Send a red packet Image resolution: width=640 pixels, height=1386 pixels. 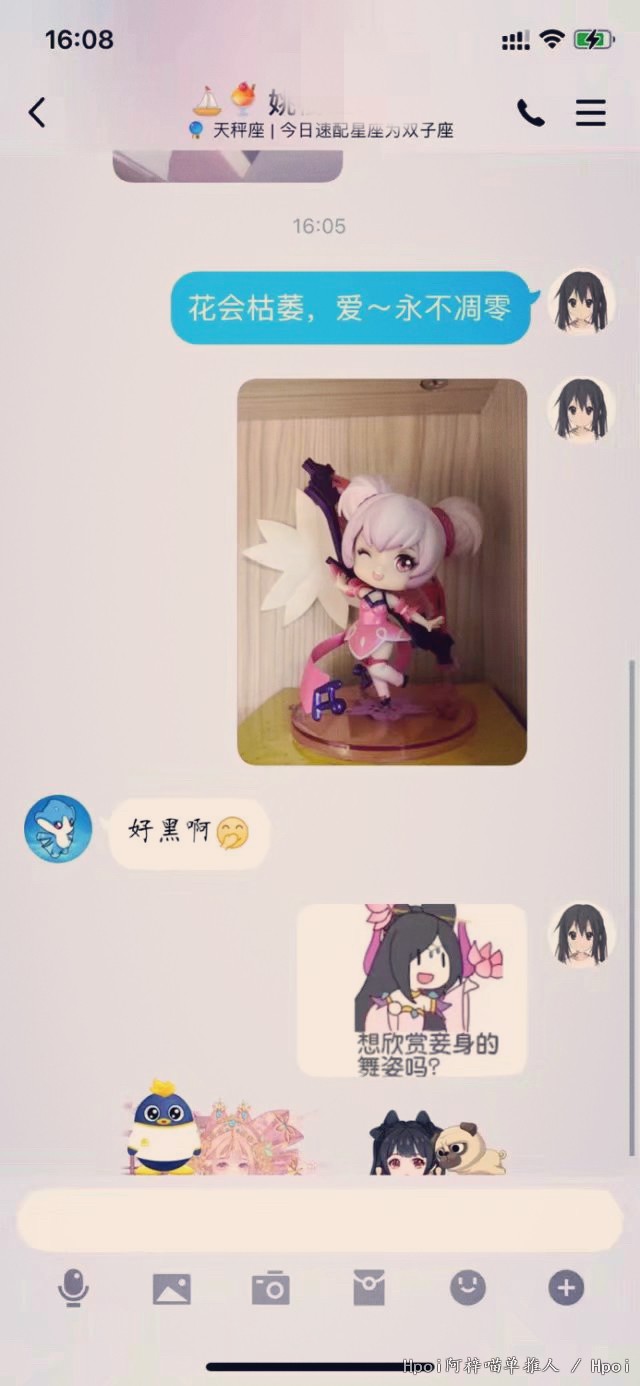click(369, 1288)
